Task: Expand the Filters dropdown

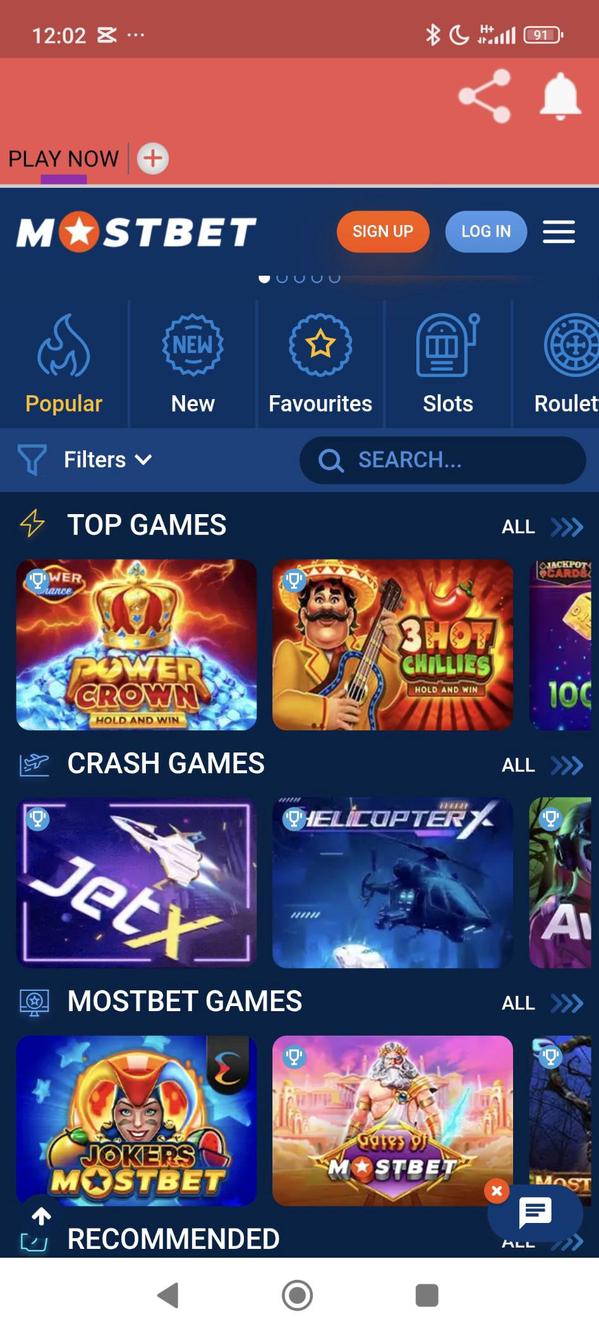Action: pyautogui.click(x=86, y=460)
